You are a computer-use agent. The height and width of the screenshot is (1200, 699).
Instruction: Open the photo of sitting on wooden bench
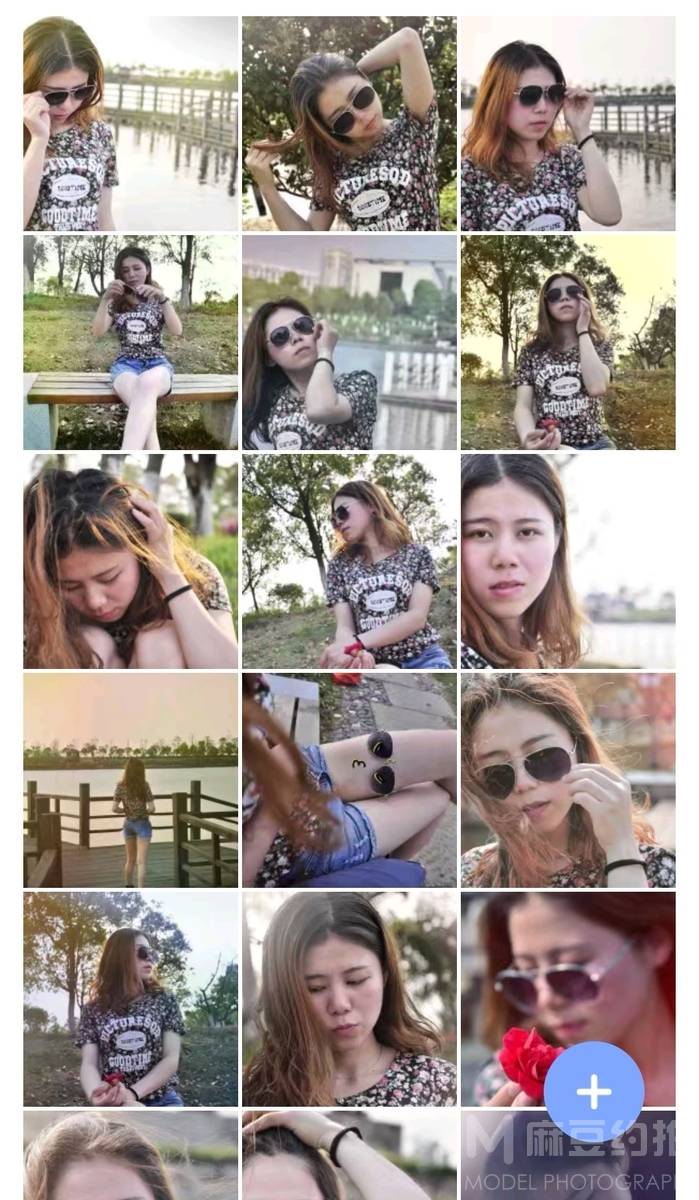[131, 342]
